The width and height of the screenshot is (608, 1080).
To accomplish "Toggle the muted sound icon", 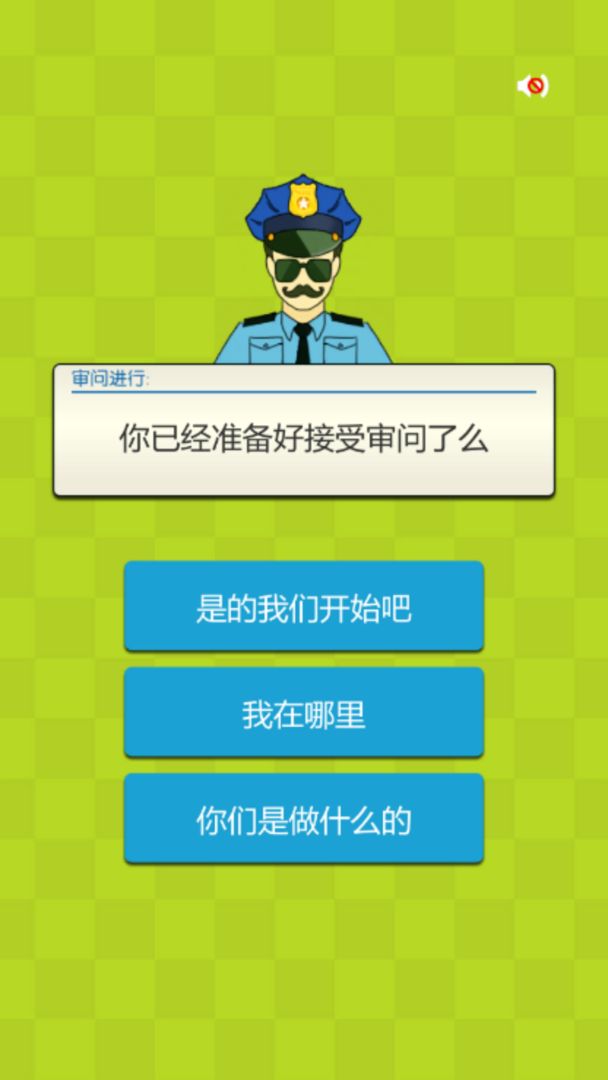I will pyautogui.click(x=533, y=86).
